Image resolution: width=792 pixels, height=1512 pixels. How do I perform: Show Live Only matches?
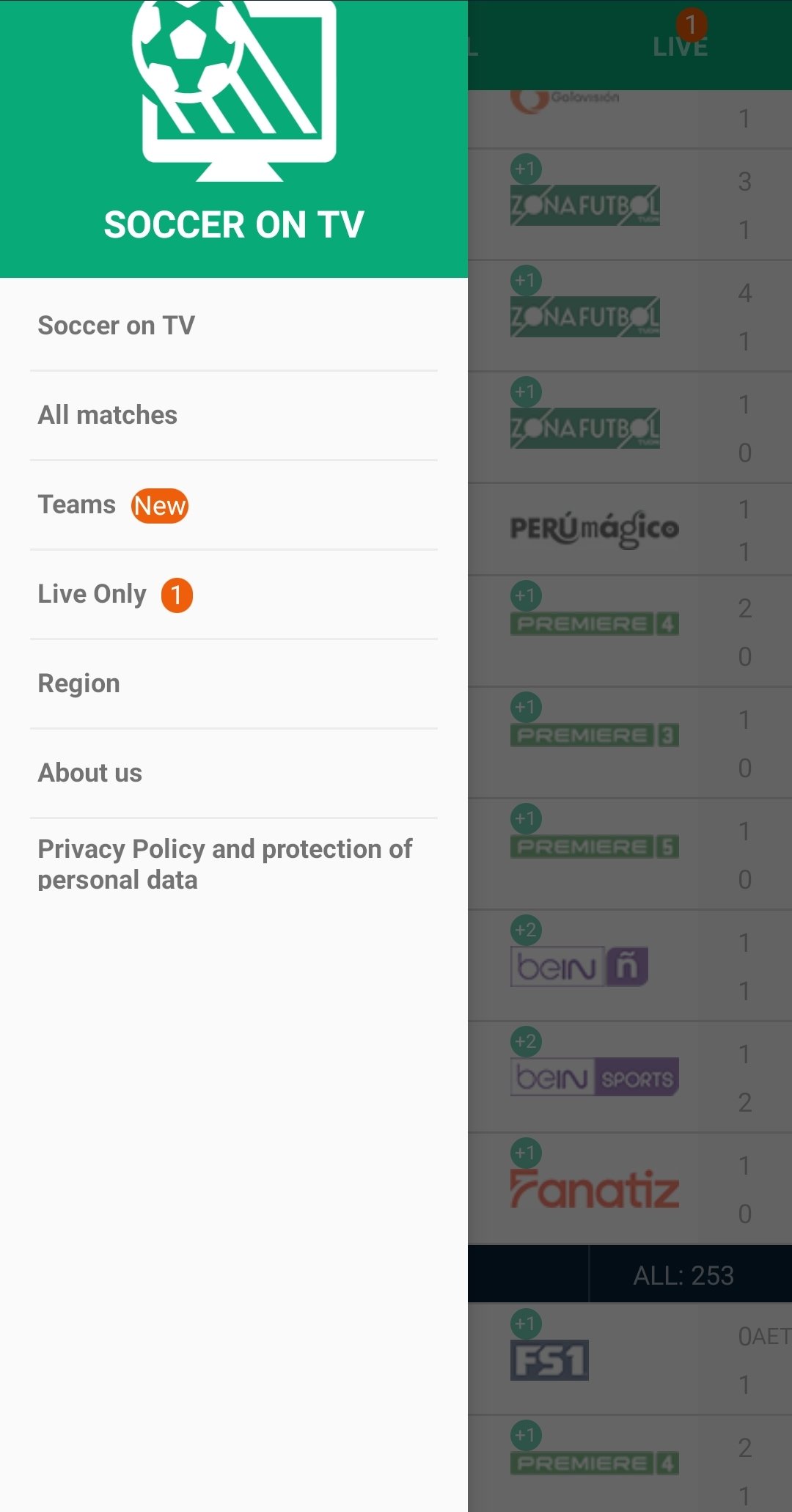pos(234,594)
